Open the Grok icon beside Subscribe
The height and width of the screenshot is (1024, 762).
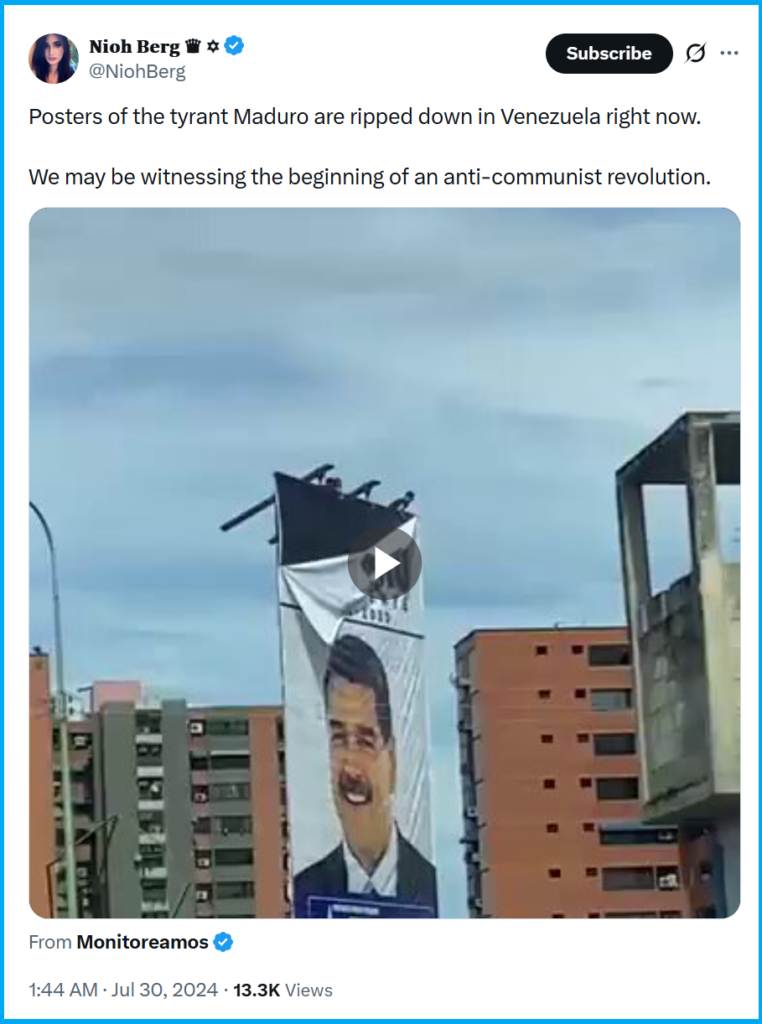click(x=695, y=54)
